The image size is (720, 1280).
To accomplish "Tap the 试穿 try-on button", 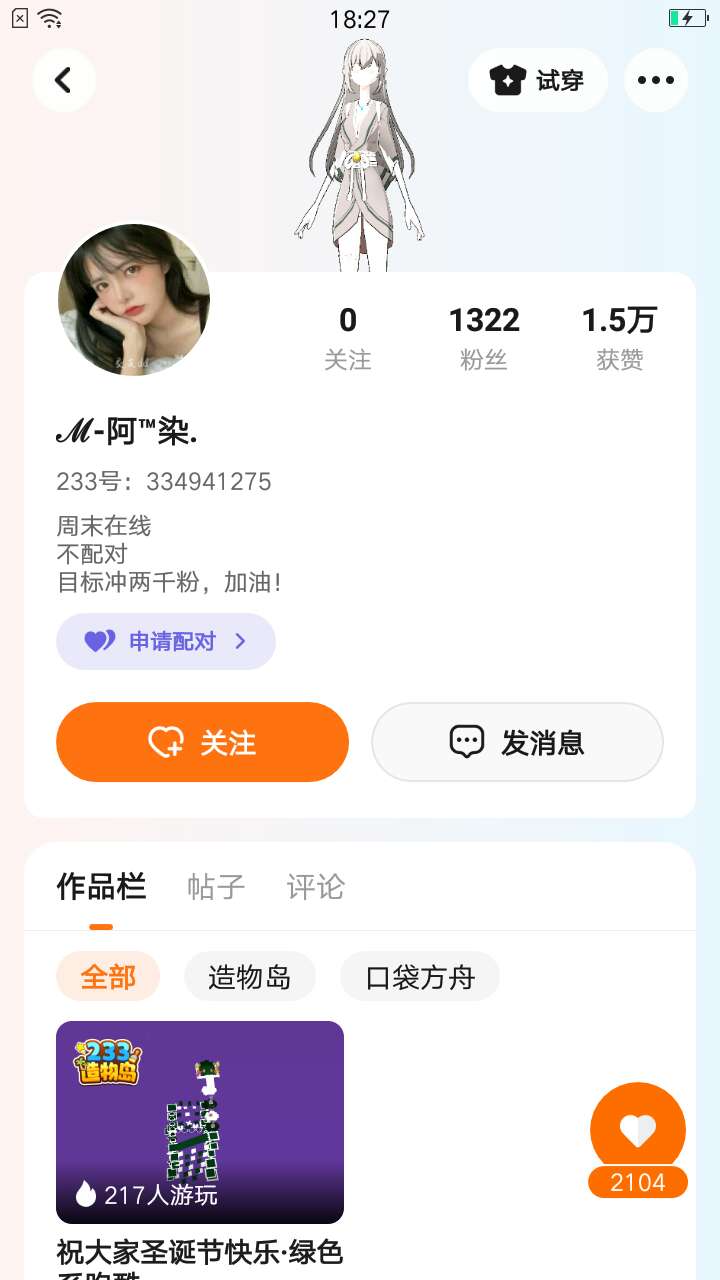I will pyautogui.click(x=538, y=80).
